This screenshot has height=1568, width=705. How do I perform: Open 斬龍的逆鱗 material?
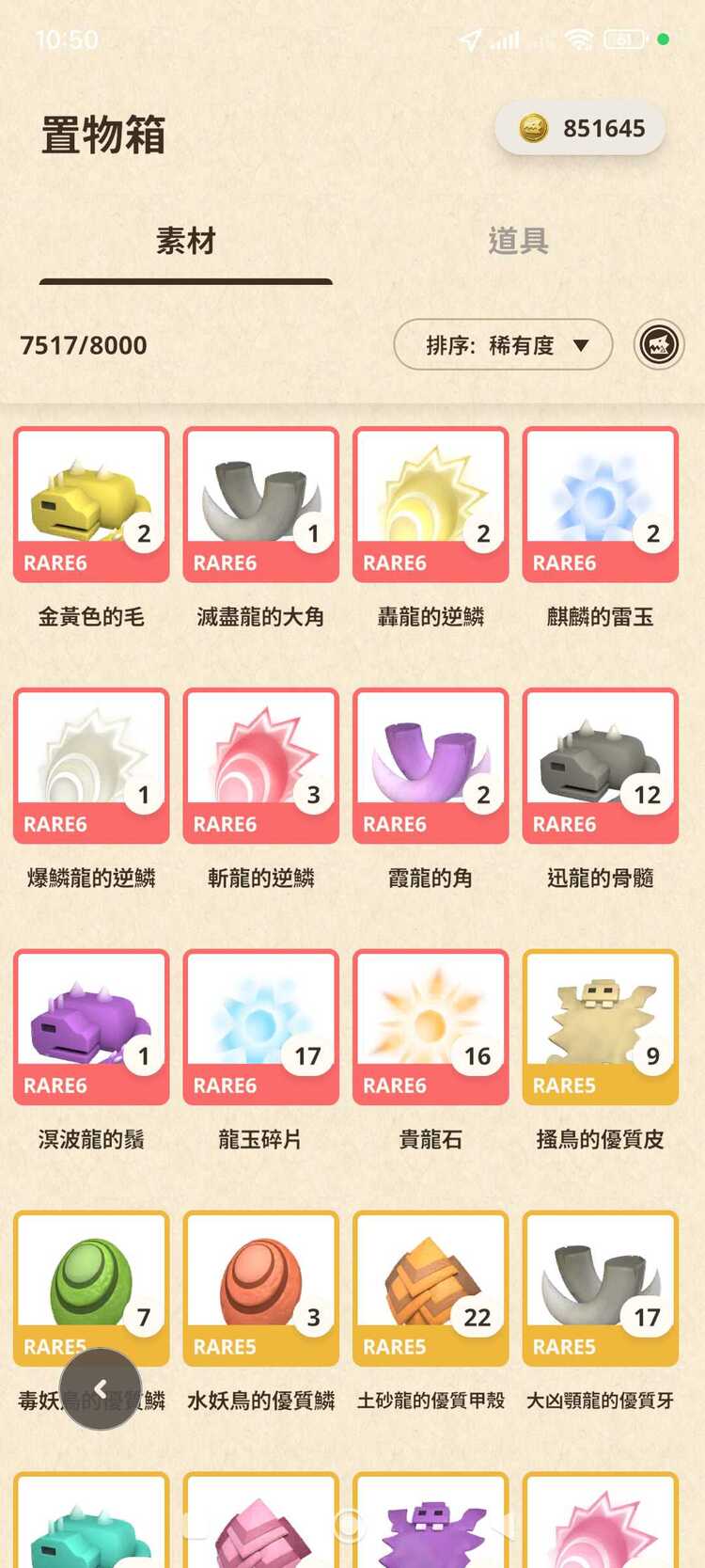click(x=260, y=766)
